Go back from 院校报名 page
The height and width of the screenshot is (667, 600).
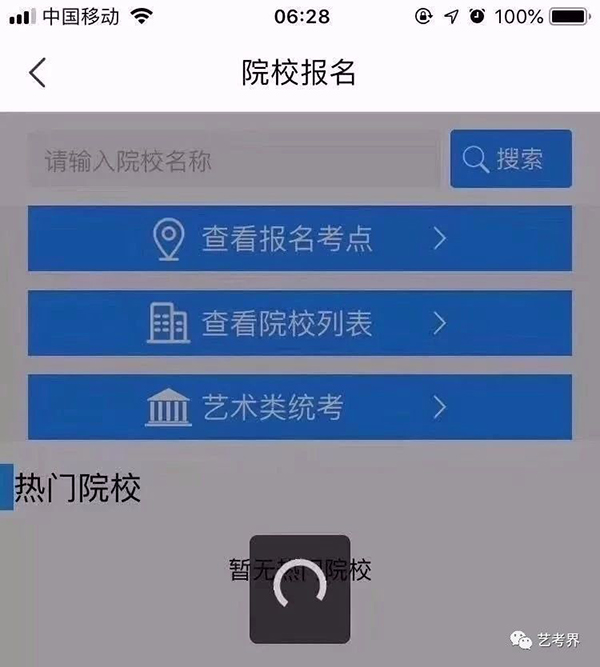38,73
